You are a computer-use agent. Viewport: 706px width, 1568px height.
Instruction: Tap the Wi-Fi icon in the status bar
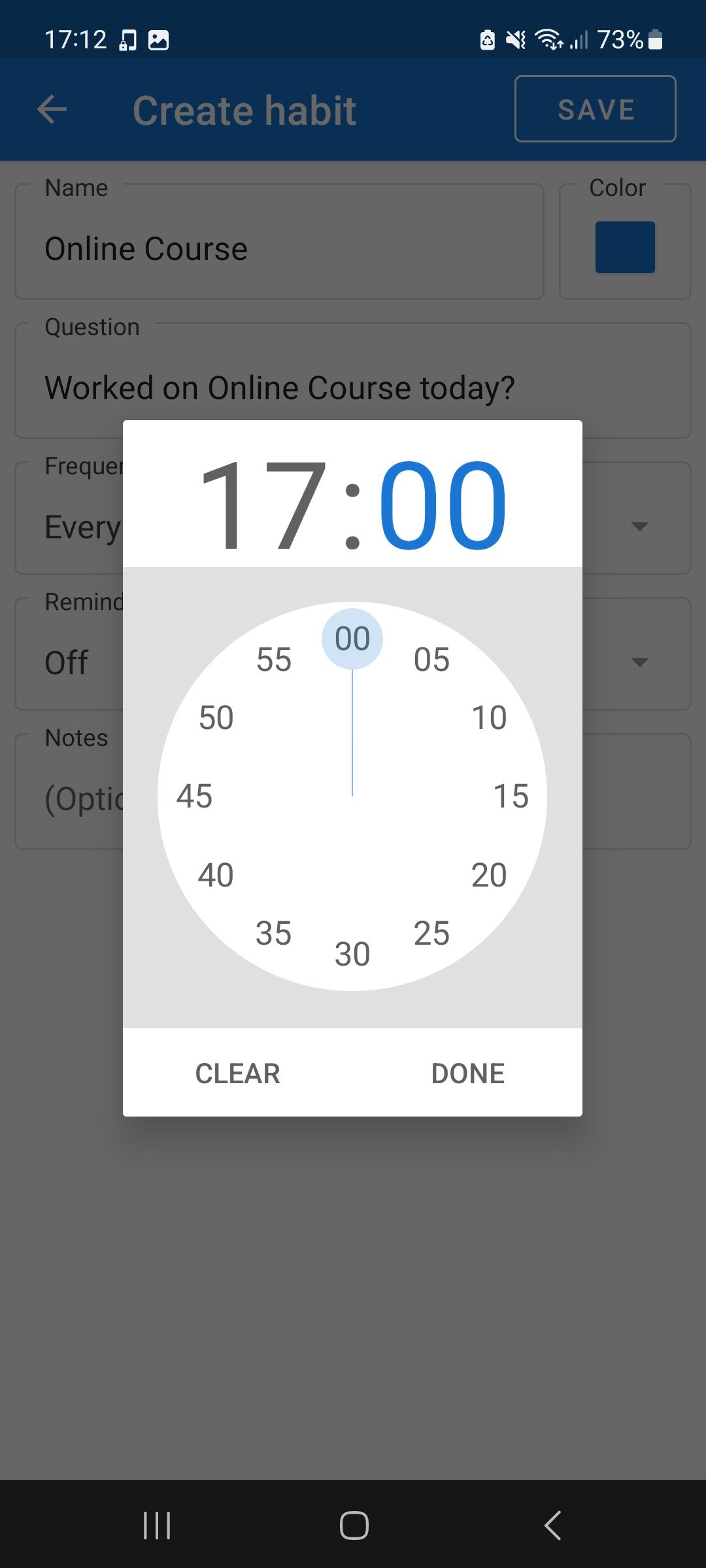548,41
